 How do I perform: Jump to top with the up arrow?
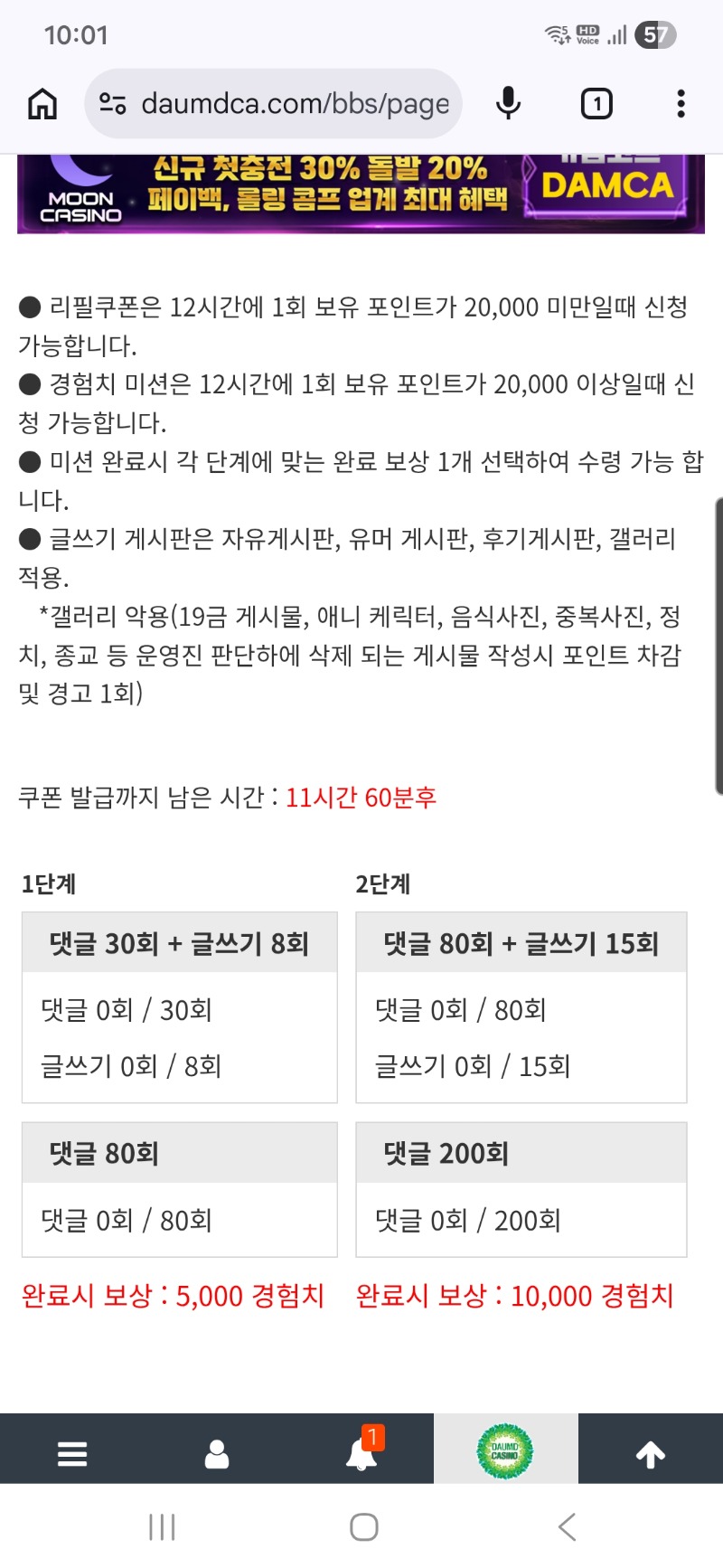pyautogui.click(x=651, y=1454)
